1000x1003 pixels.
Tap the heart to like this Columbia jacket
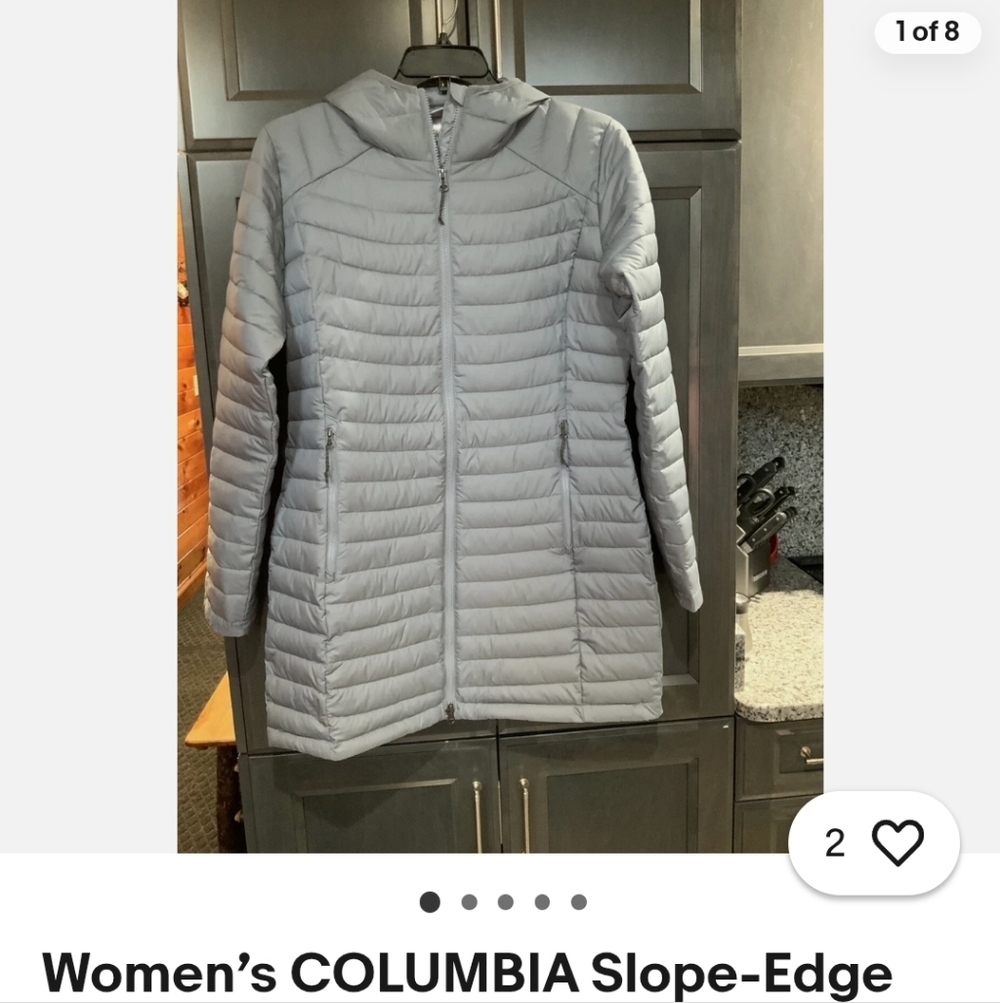click(x=897, y=842)
